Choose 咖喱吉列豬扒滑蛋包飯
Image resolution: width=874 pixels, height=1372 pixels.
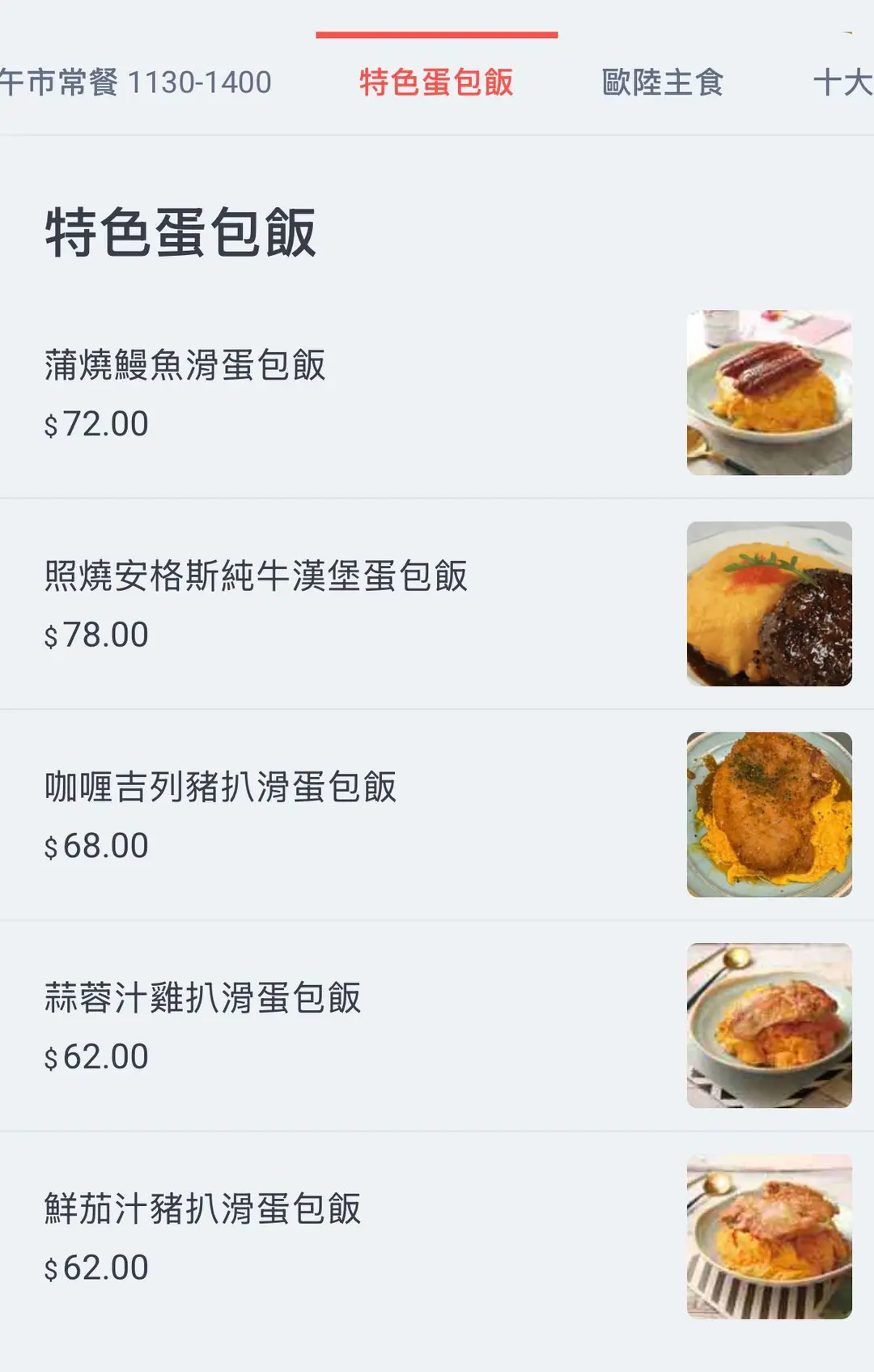pyautogui.click(x=220, y=787)
